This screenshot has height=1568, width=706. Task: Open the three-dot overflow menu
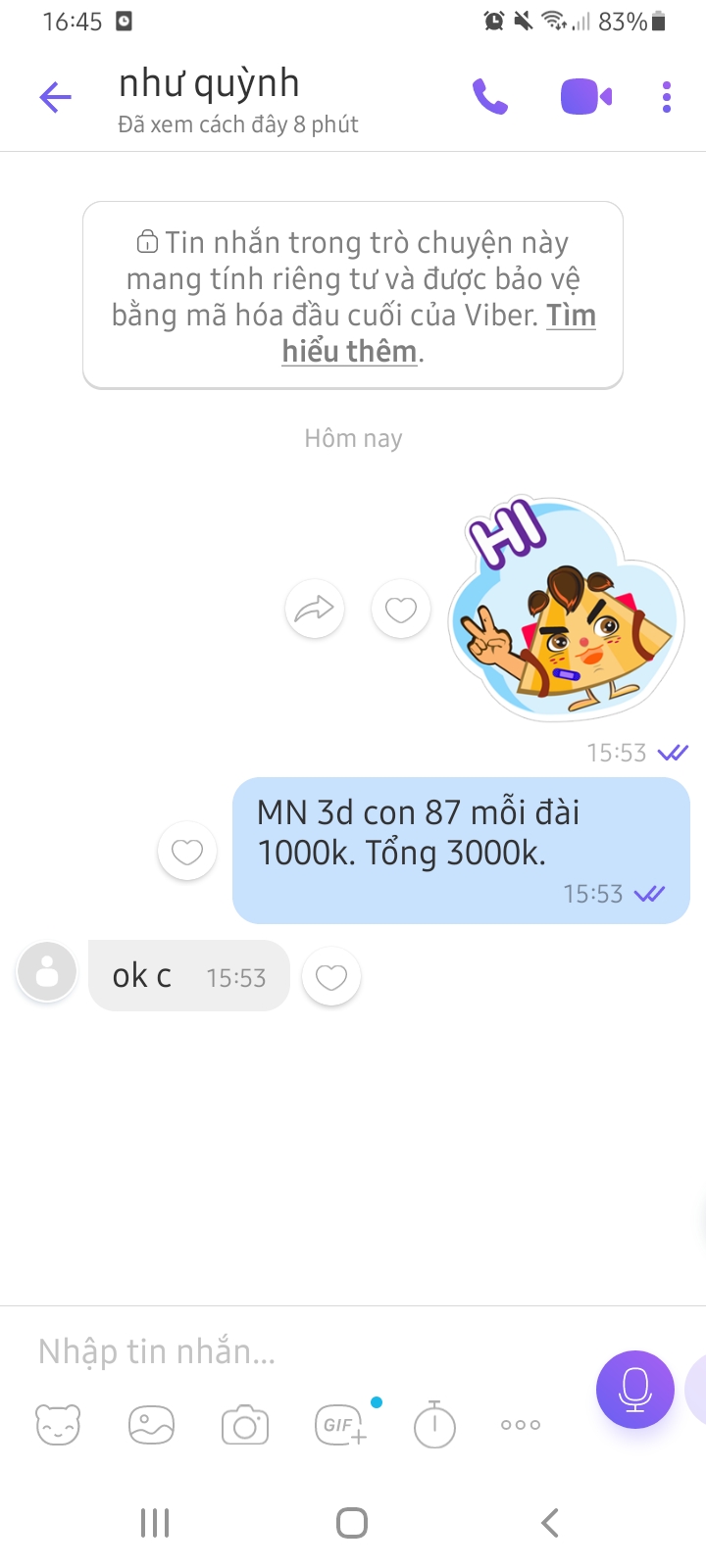tap(667, 97)
